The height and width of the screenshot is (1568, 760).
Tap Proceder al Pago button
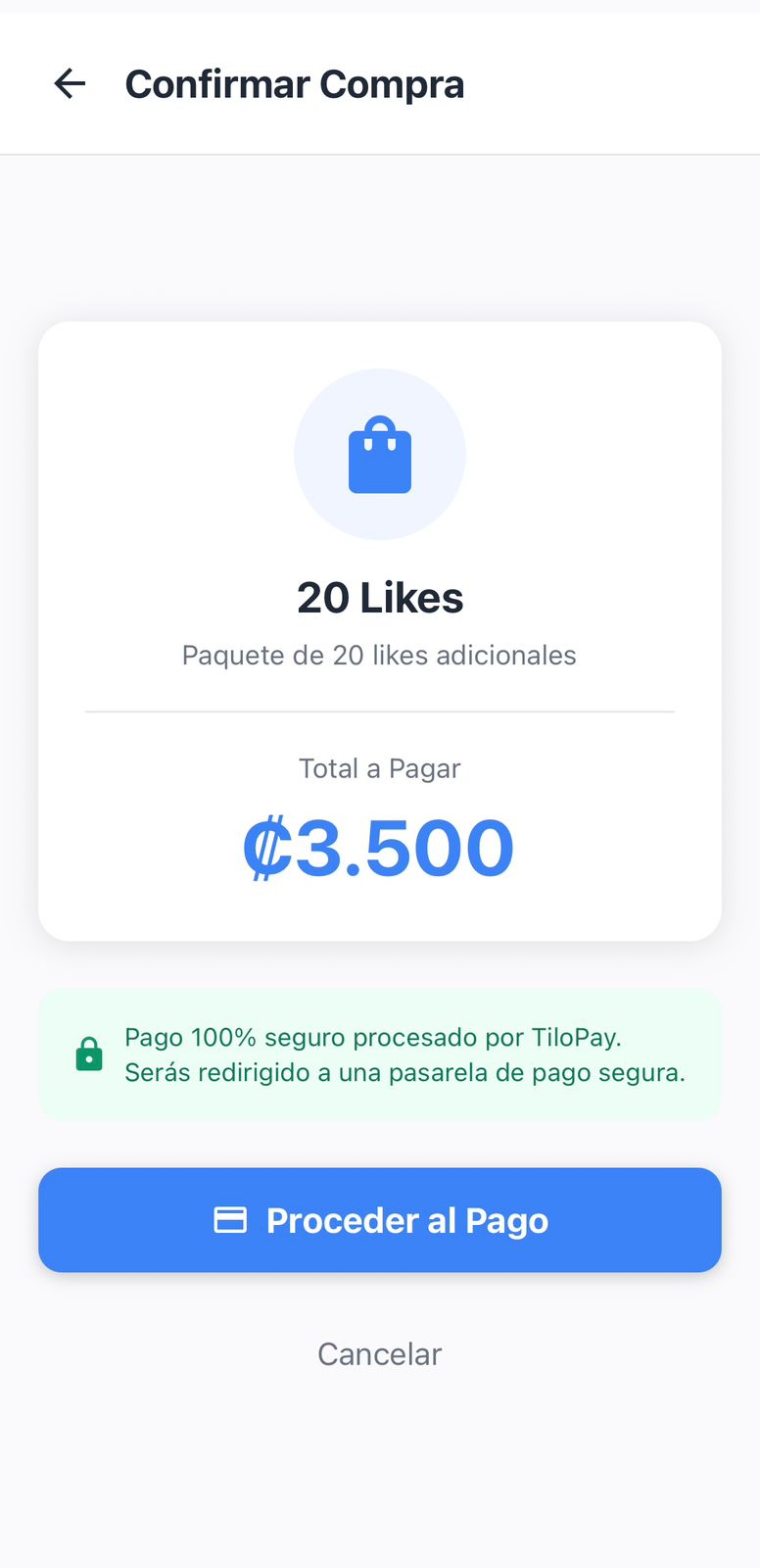click(x=380, y=1220)
